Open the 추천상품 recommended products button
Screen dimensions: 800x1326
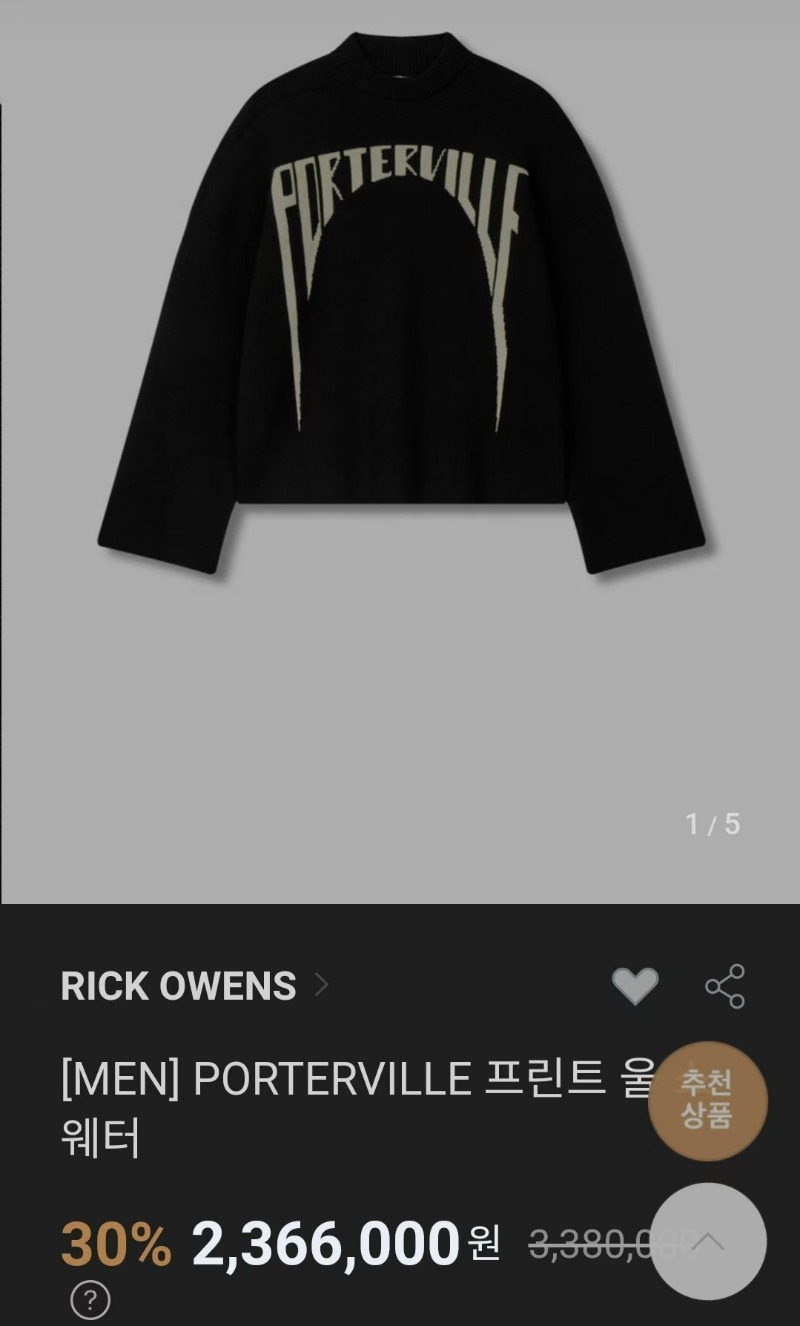(x=707, y=1101)
